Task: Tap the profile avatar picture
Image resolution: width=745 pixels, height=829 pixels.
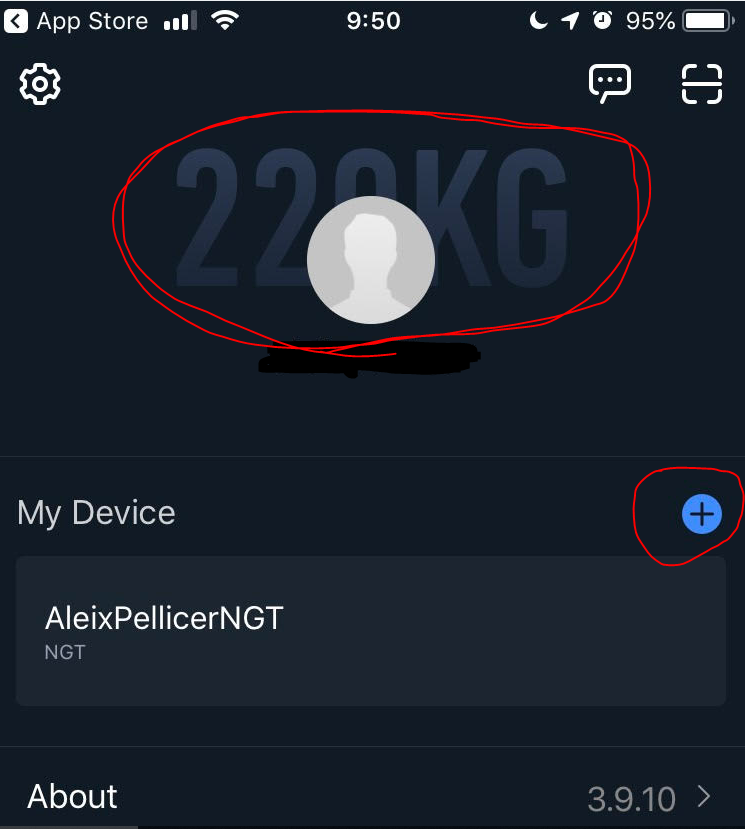Action: tap(371, 260)
